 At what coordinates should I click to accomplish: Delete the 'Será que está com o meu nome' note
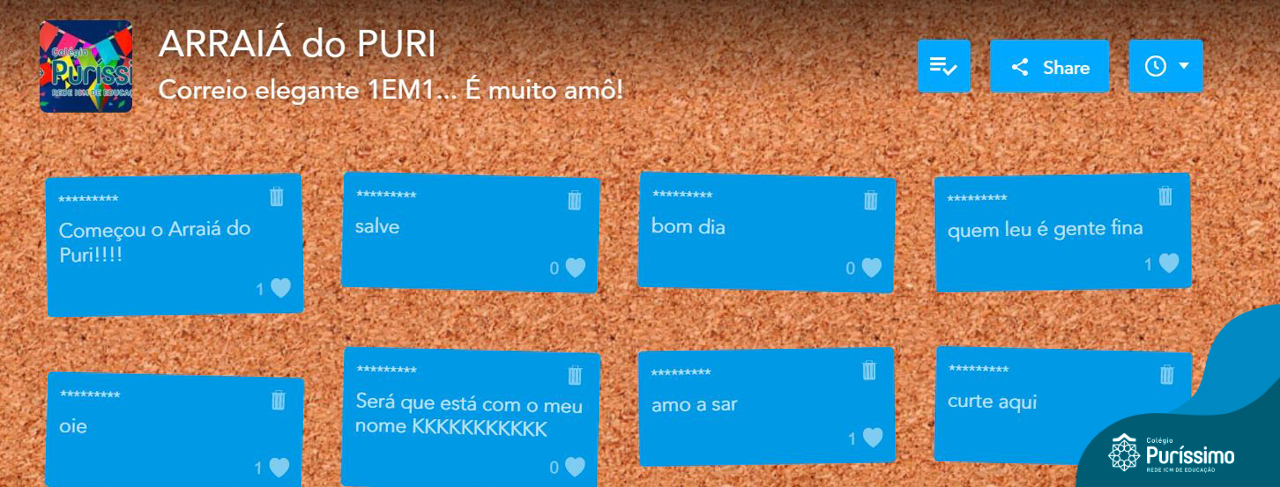pos(575,375)
